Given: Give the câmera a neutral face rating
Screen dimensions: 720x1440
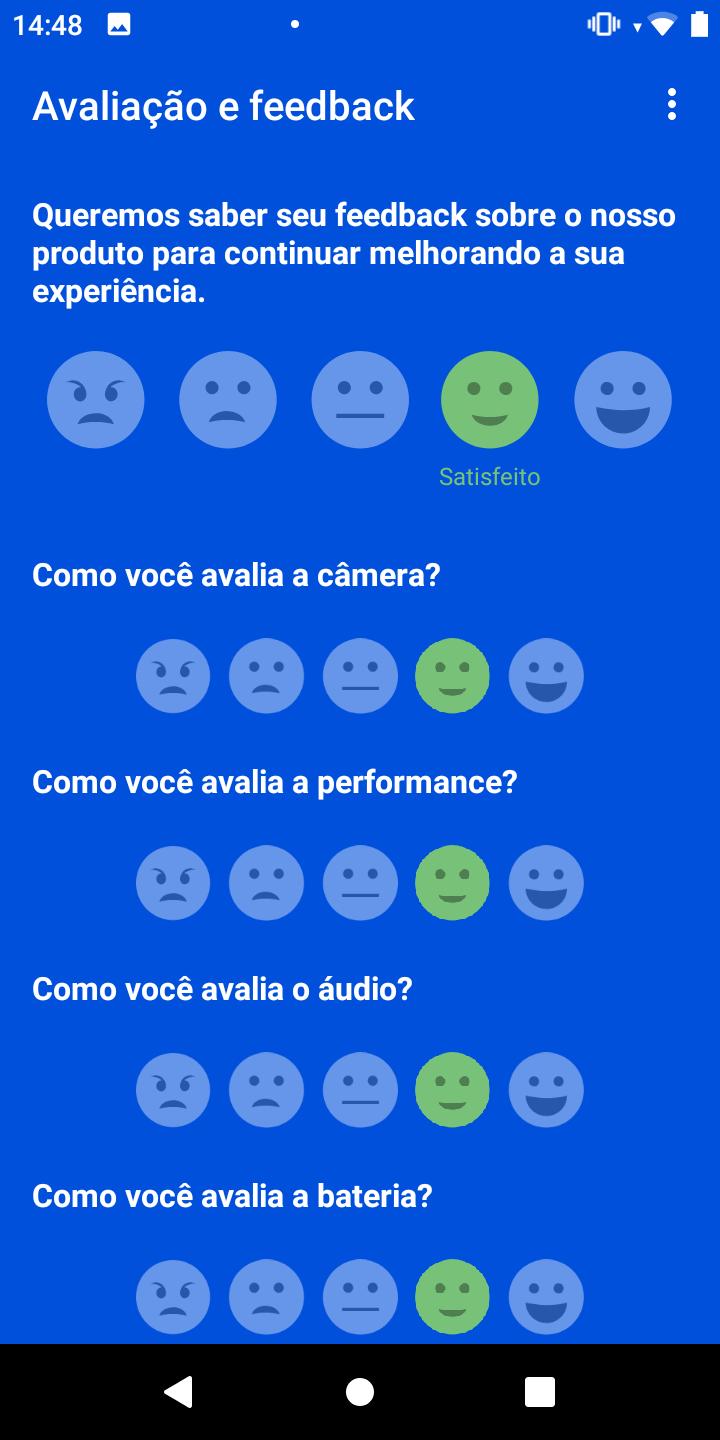Looking at the screenshot, I should [360, 676].
